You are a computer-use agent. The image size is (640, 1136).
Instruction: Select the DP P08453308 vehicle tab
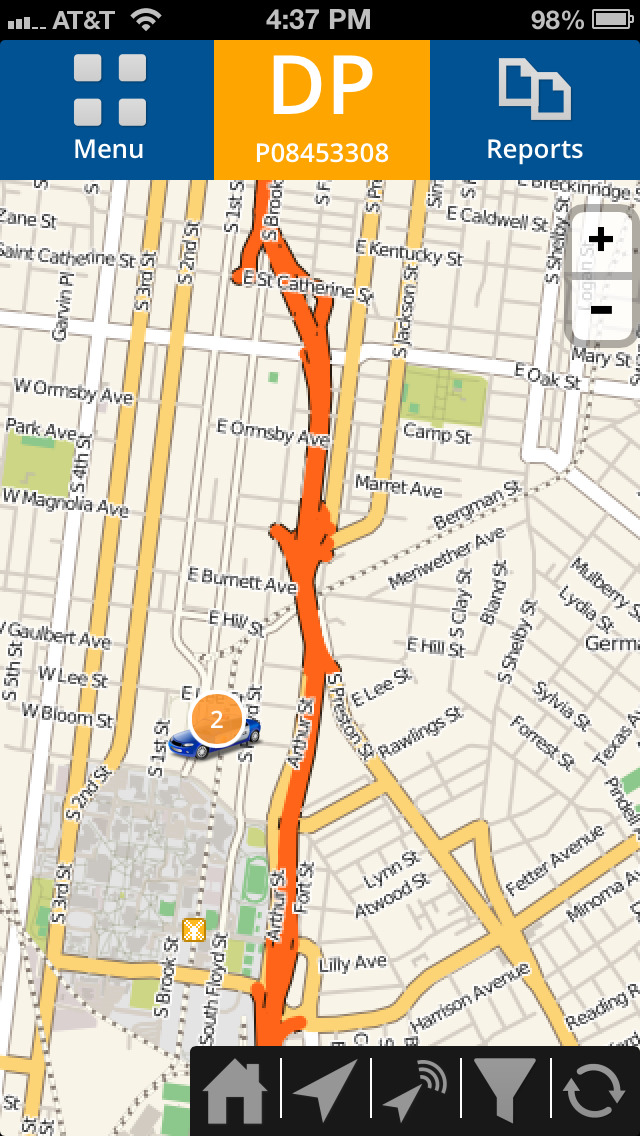tap(321, 110)
